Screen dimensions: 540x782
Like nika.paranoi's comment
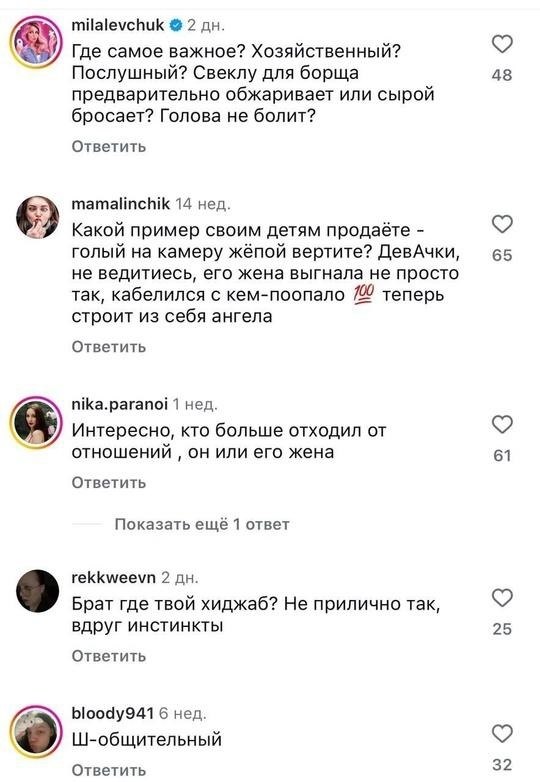pyautogui.click(x=502, y=424)
